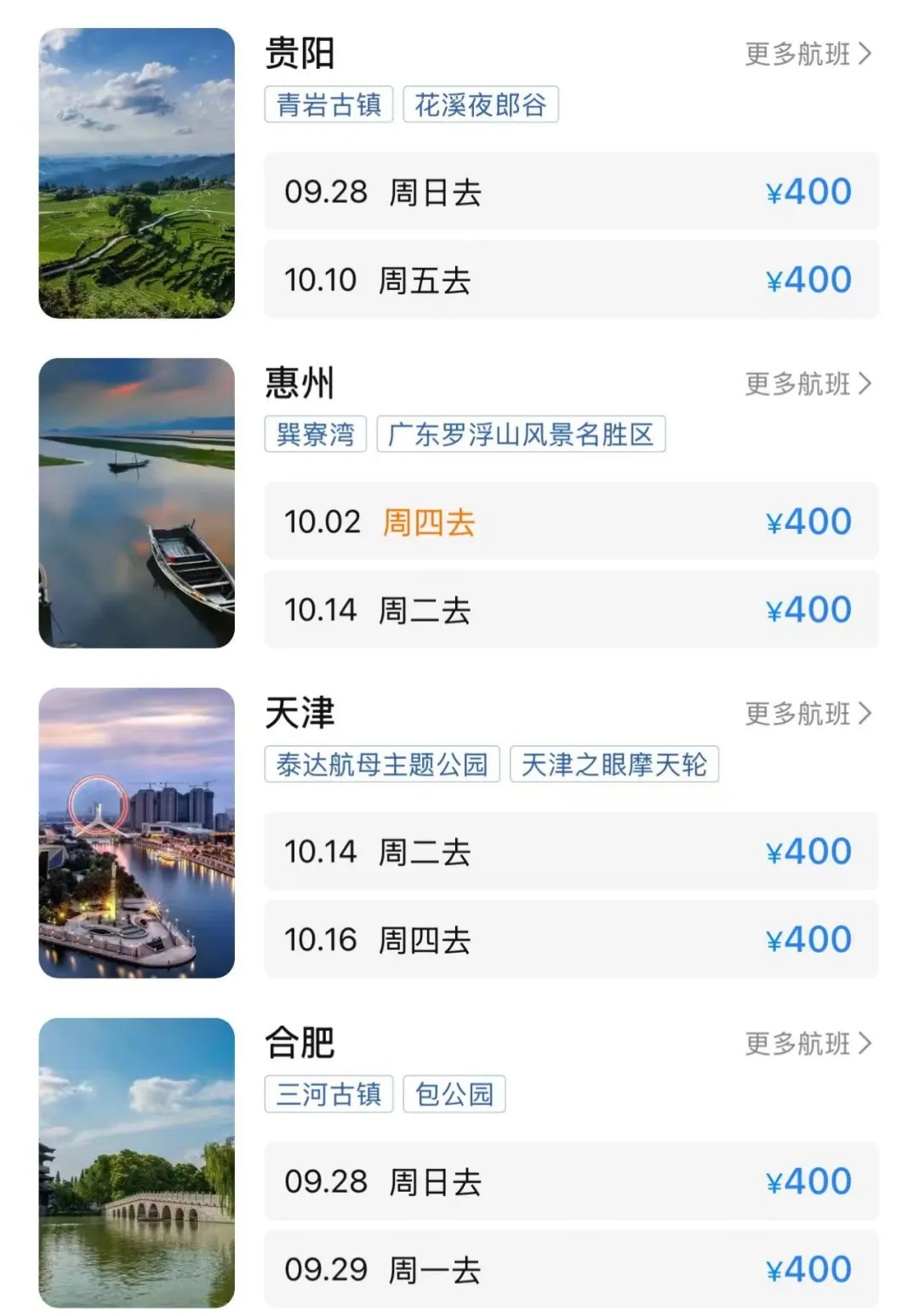Open the 三河古镇 tag

point(328,1094)
